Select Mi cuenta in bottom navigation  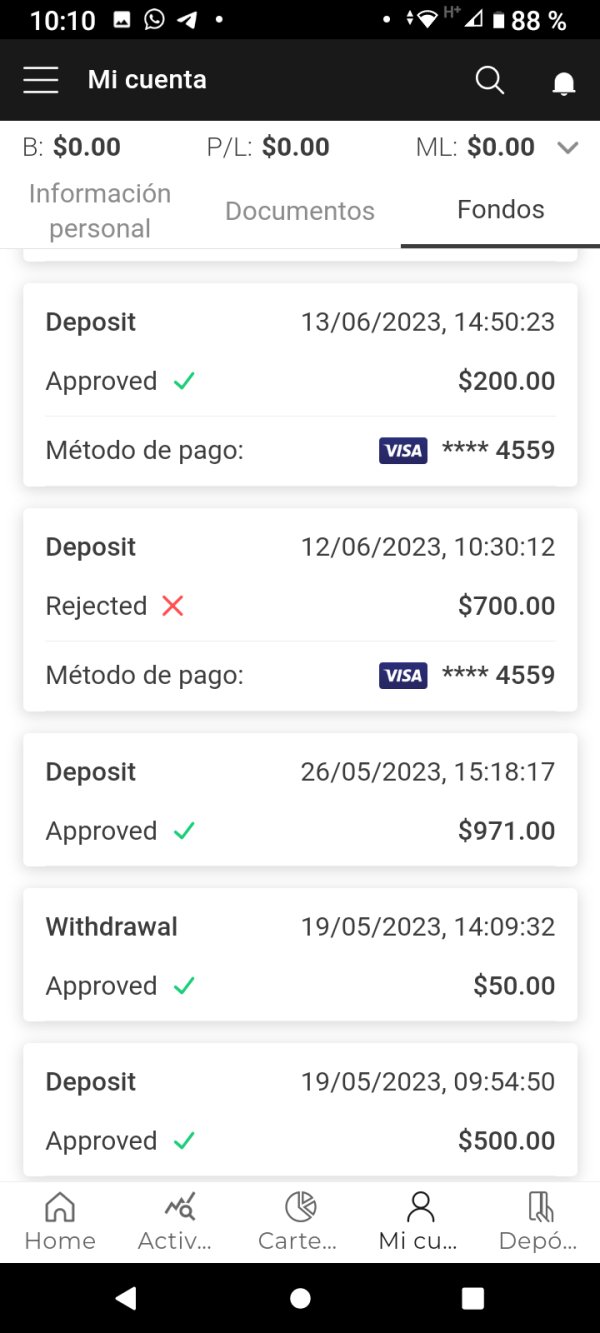(420, 1221)
